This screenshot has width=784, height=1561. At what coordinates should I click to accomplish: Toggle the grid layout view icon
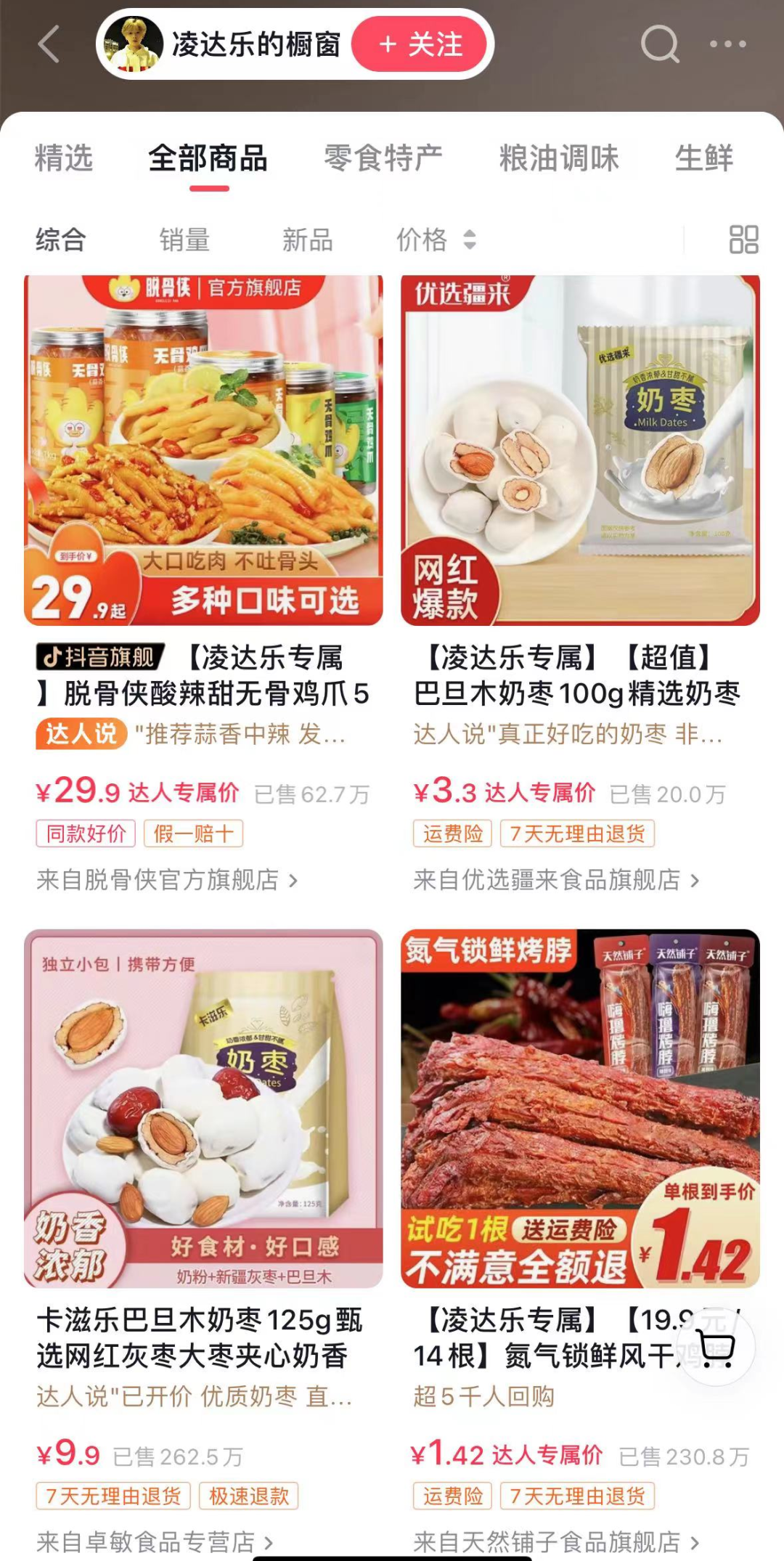[x=743, y=240]
